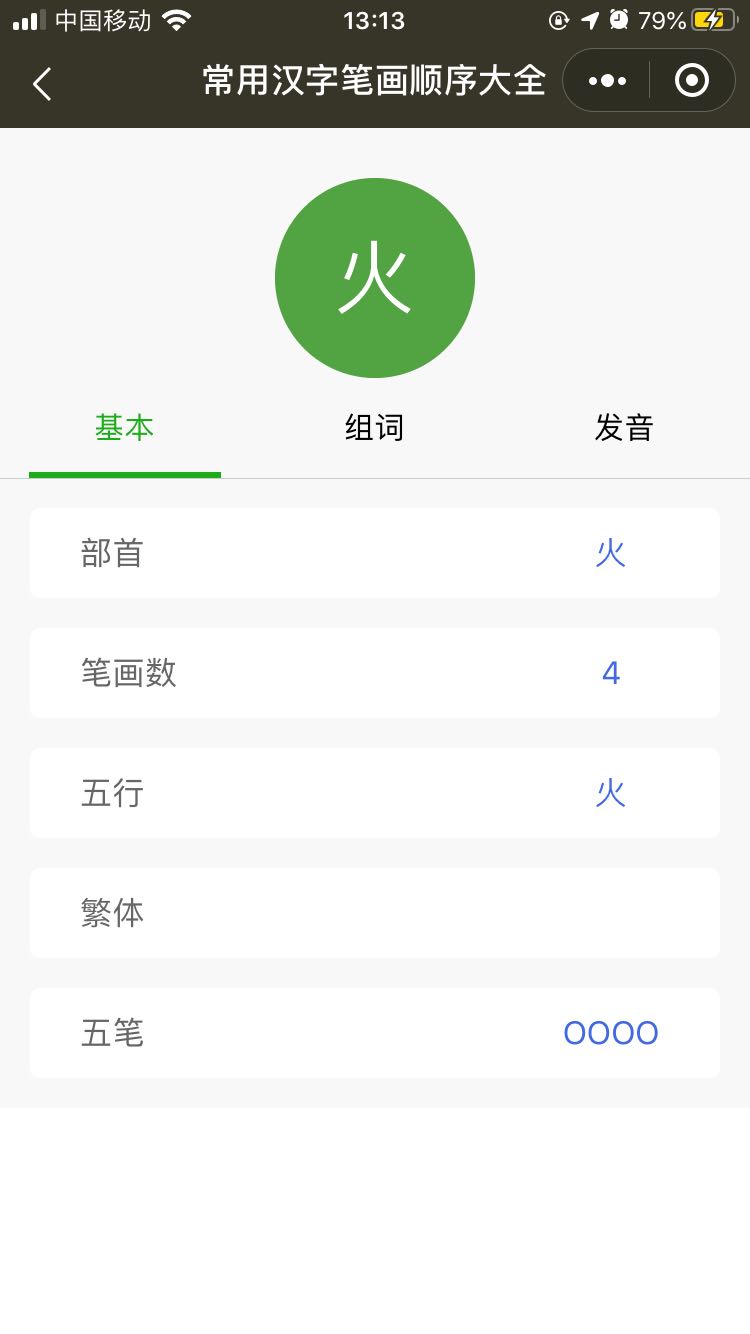The width and height of the screenshot is (750, 1334).
Task: Open the 部首 radical 火 link
Action: (610, 553)
